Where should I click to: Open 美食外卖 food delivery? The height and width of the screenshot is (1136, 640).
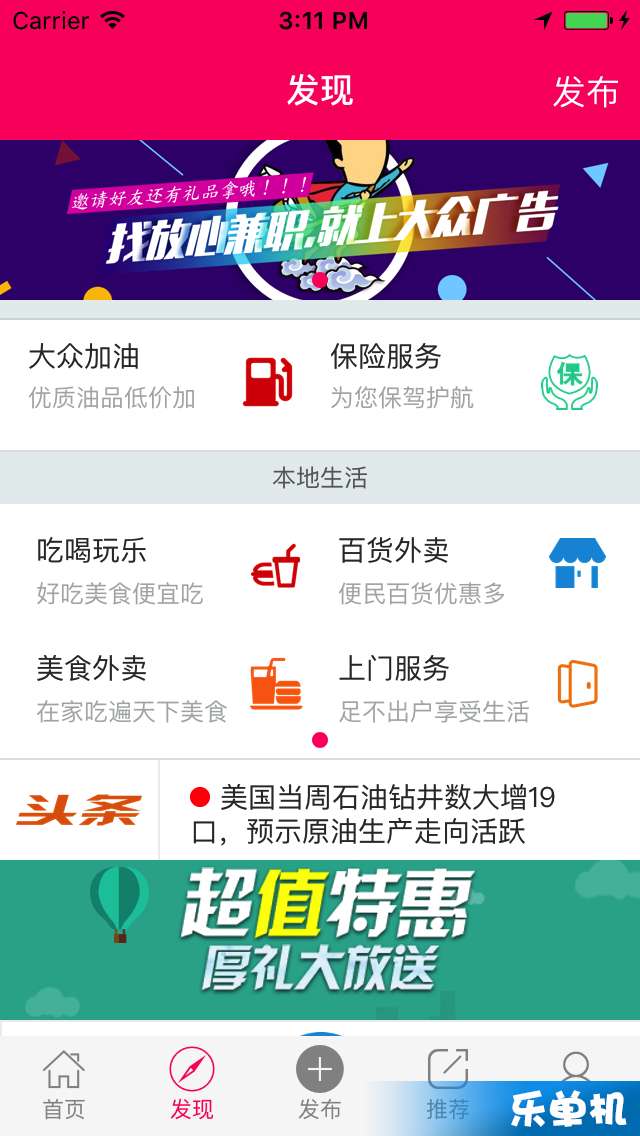(x=165, y=688)
